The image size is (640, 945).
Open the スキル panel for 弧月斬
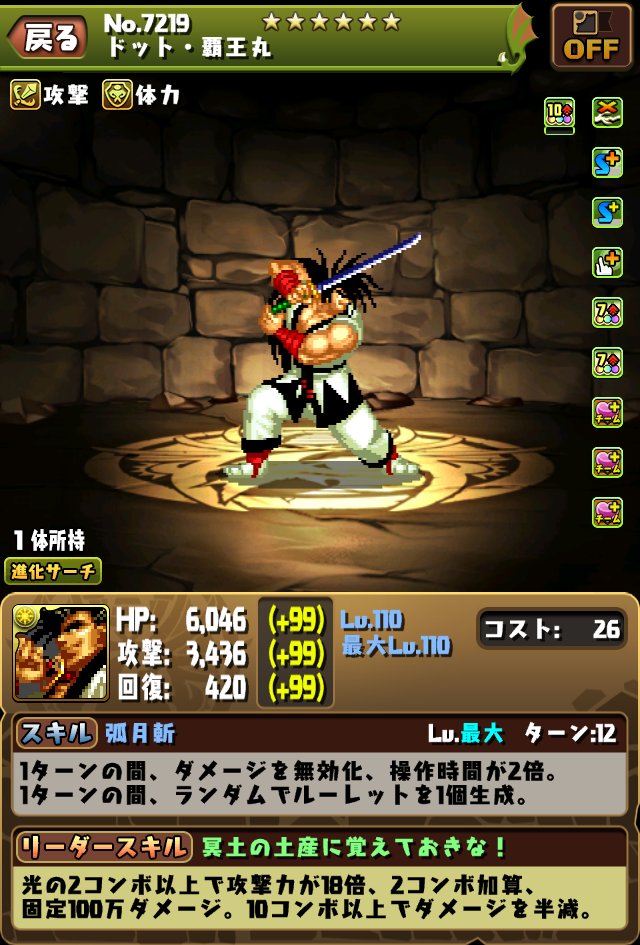pos(57,733)
